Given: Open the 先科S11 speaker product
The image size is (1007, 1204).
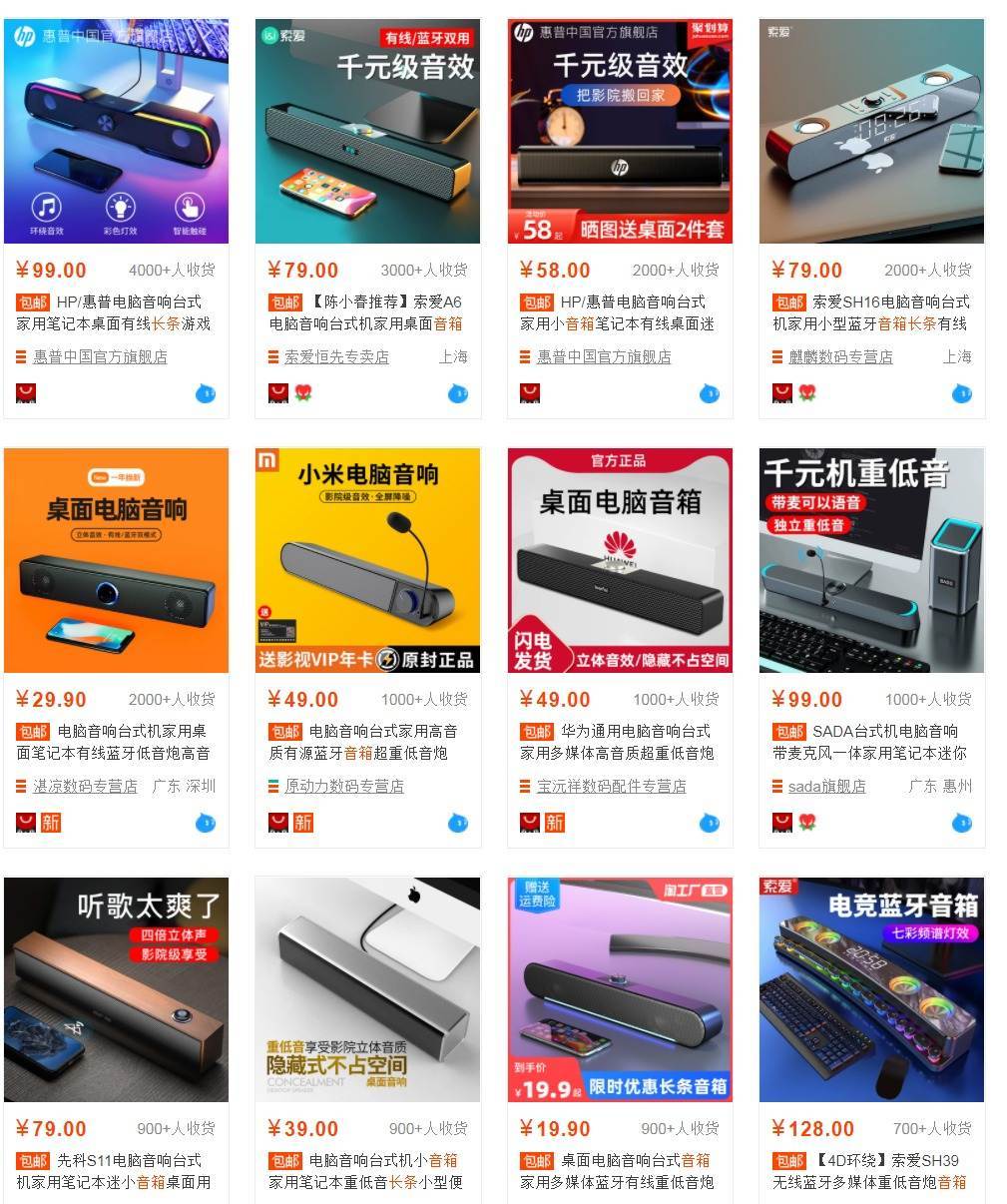Looking at the screenshot, I should (x=116, y=989).
